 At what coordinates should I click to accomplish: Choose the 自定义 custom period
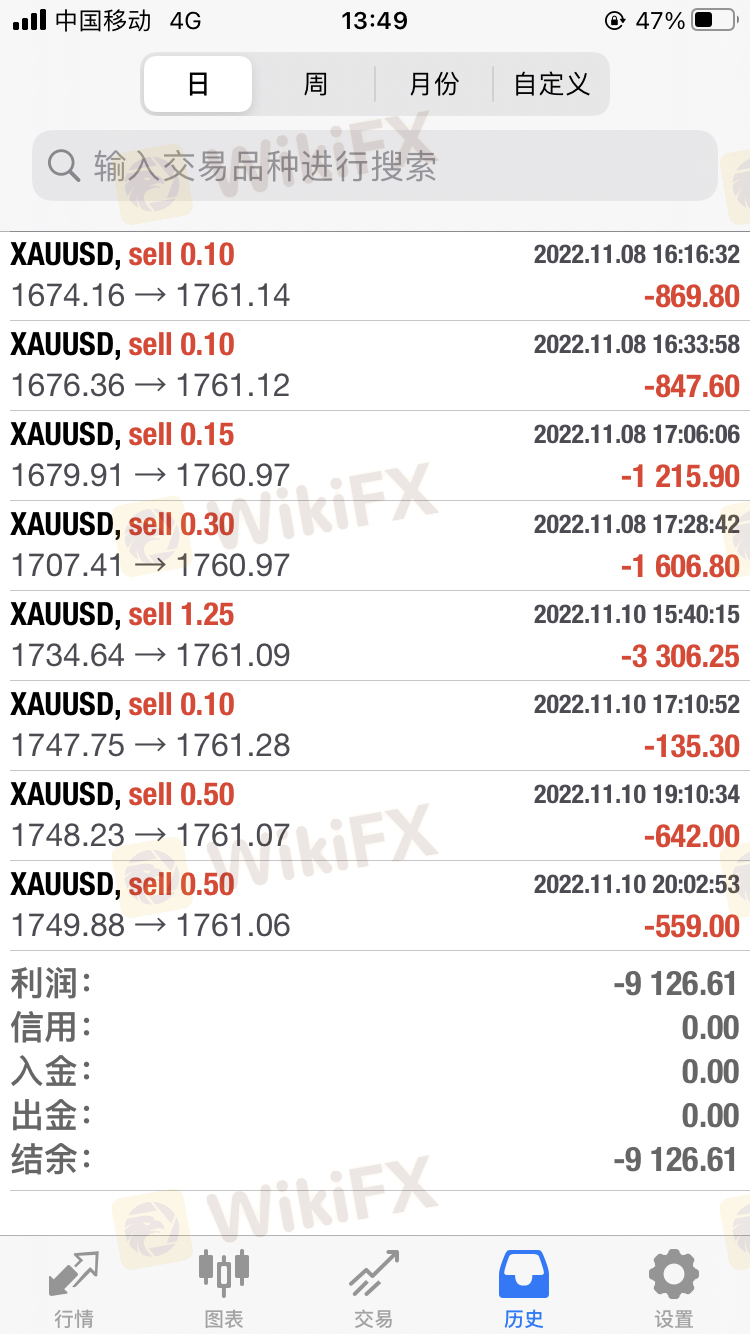tap(551, 84)
